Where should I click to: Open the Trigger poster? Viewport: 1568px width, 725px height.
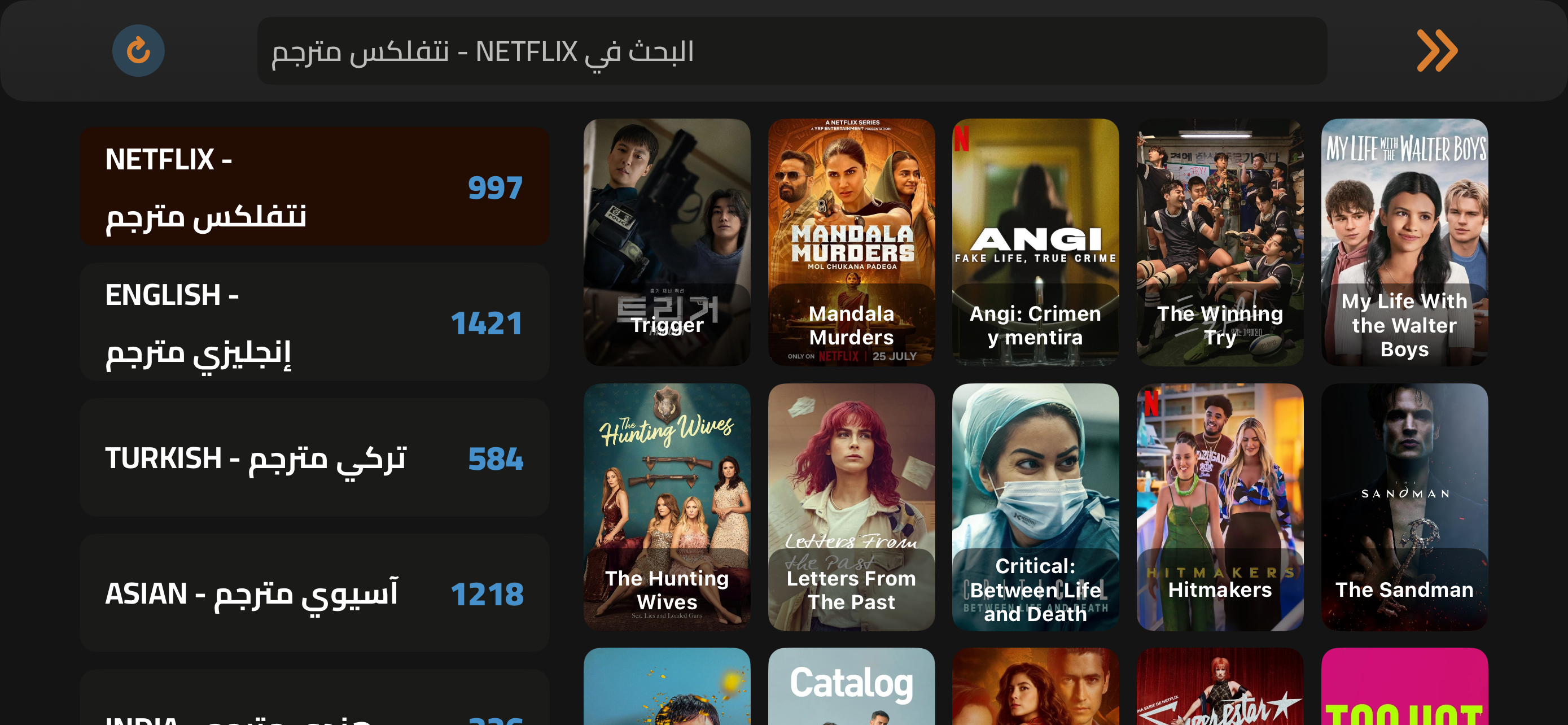(667, 242)
